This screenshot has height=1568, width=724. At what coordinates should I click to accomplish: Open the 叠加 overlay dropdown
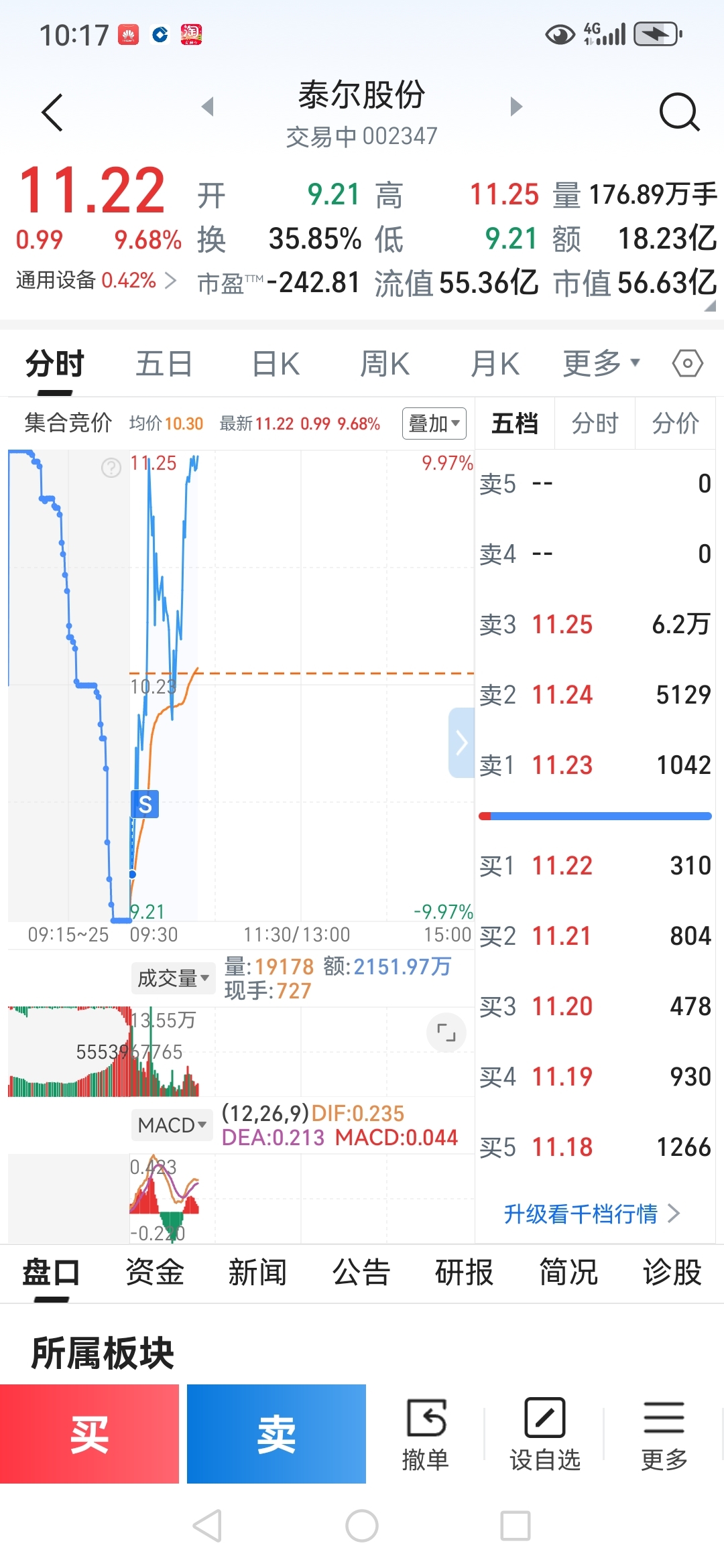click(x=434, y=423)
